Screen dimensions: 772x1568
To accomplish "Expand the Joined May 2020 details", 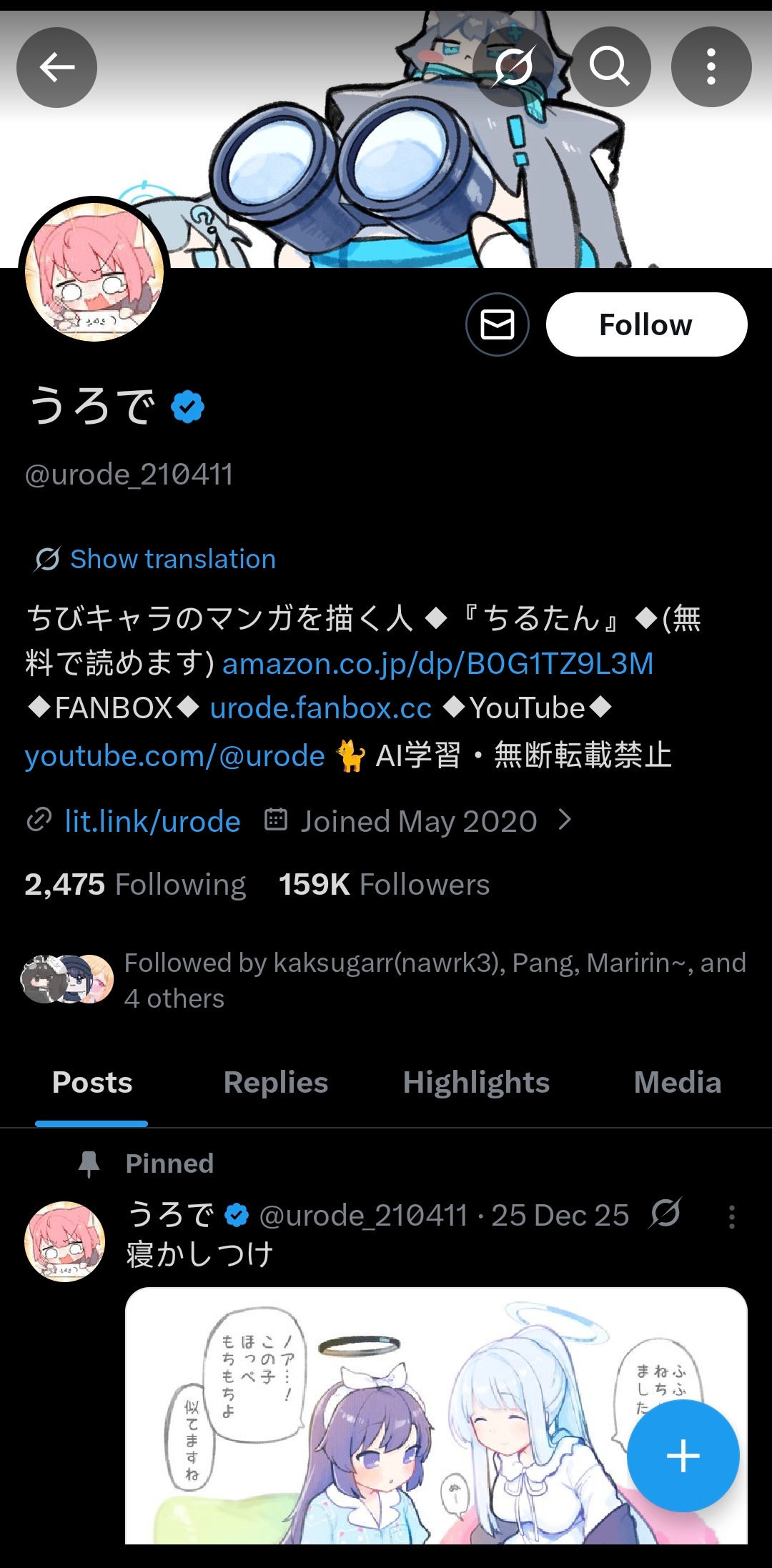I will (418, 821).
